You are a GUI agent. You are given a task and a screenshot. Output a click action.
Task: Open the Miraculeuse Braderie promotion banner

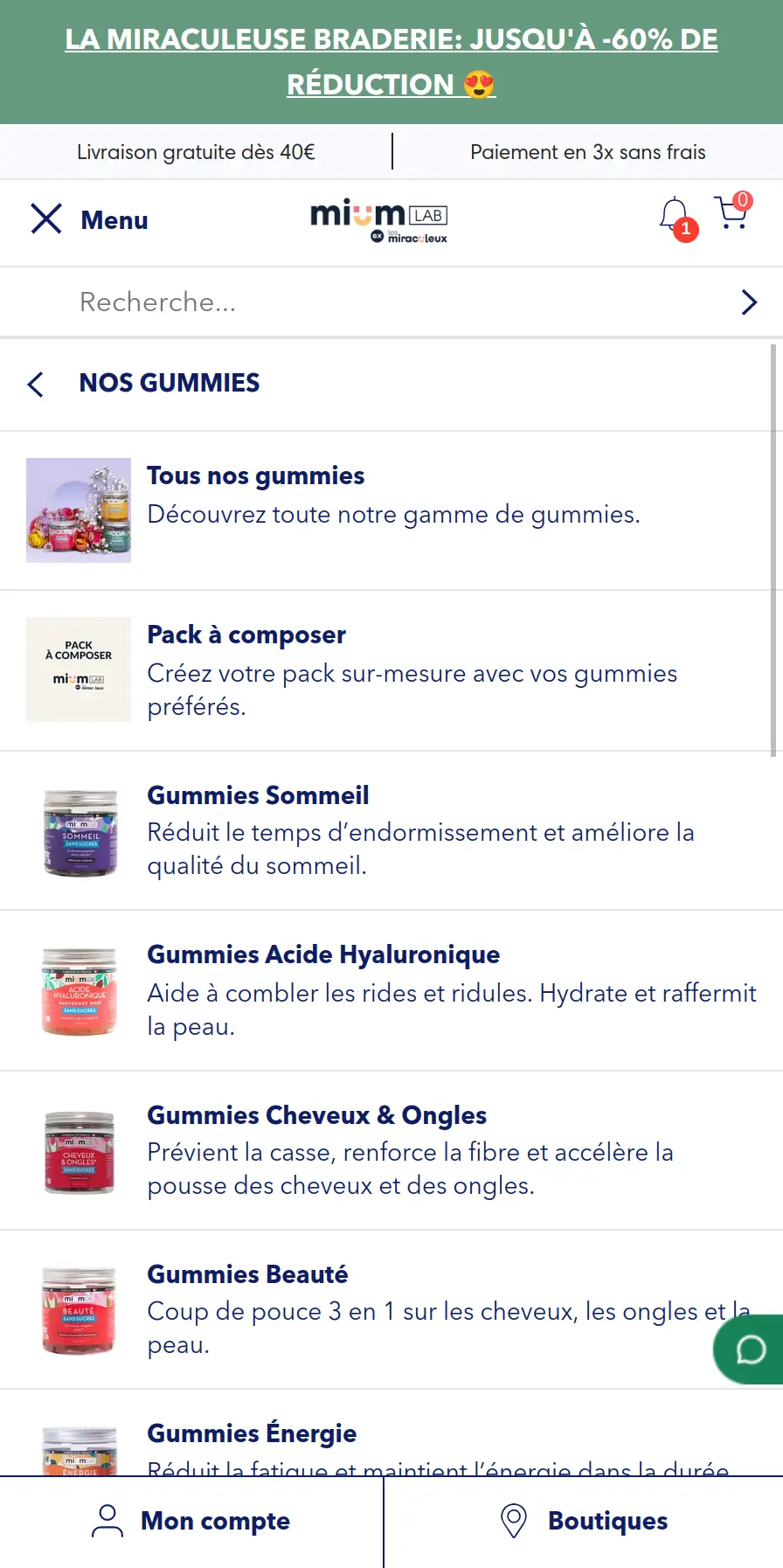391,61
